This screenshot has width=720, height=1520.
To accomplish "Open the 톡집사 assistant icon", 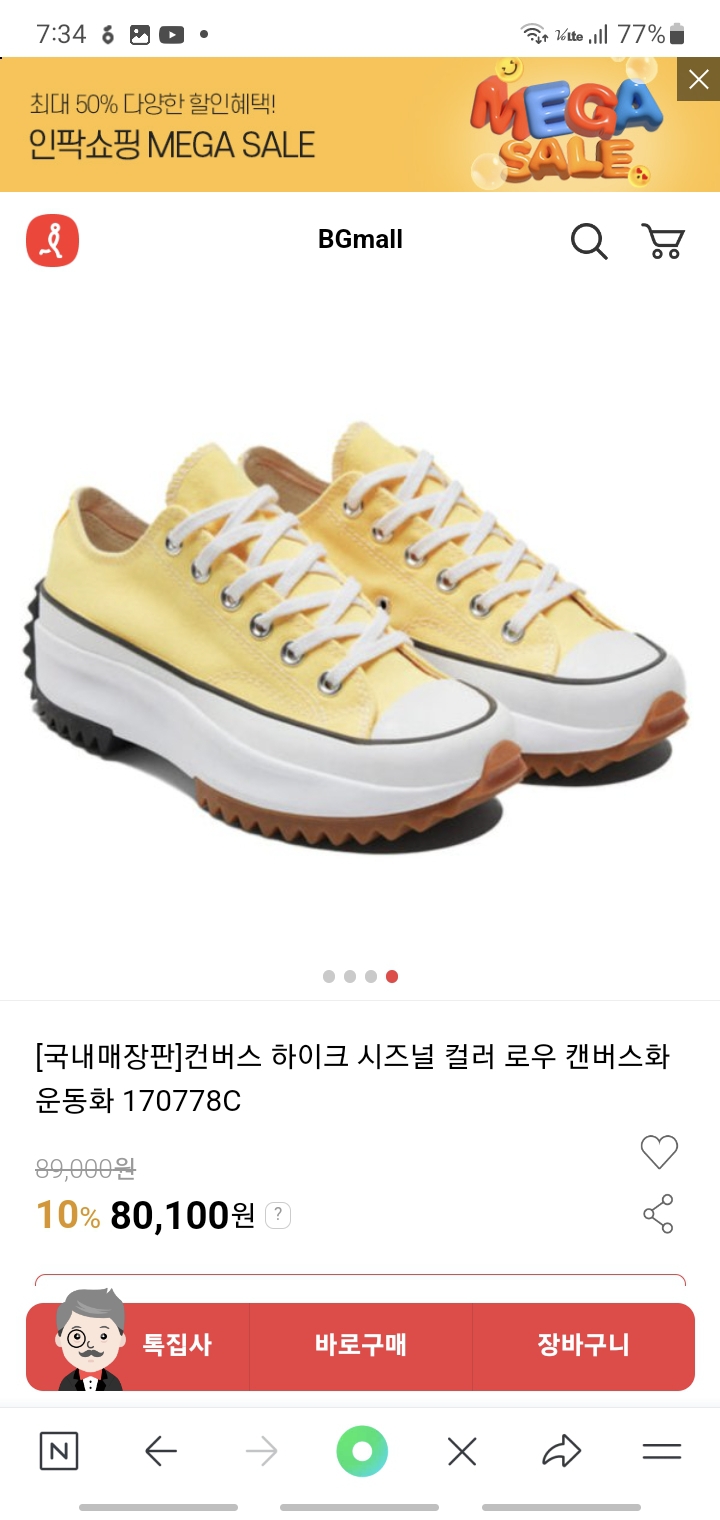I will point(90,1347).
